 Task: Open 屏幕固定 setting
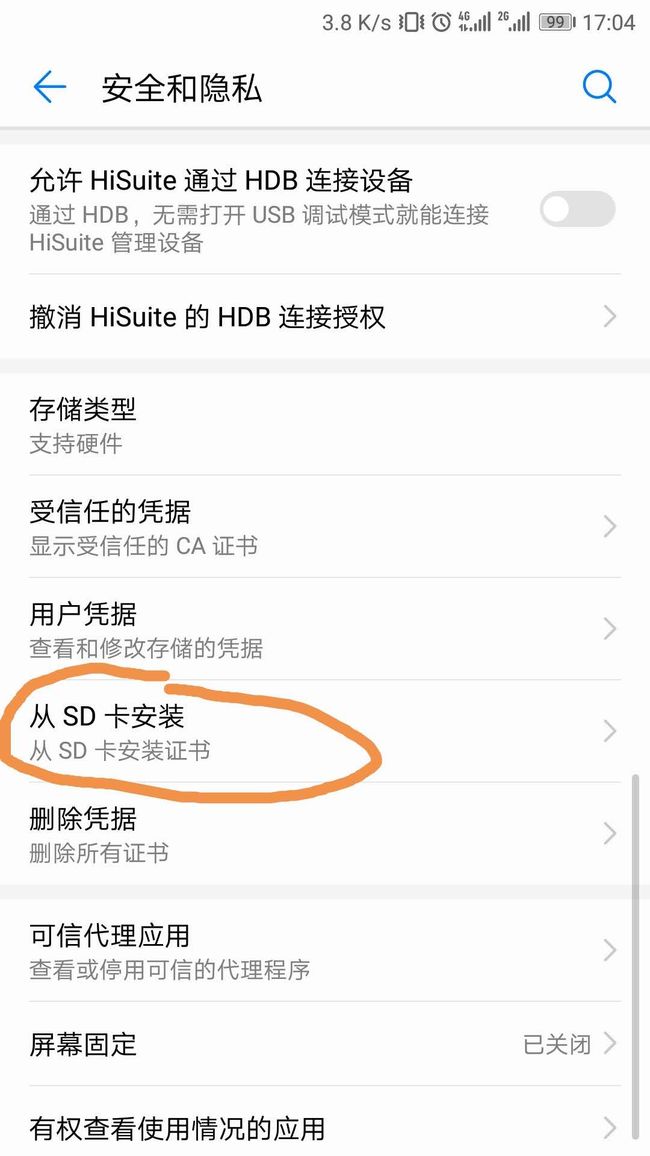tap(325, 1044)
